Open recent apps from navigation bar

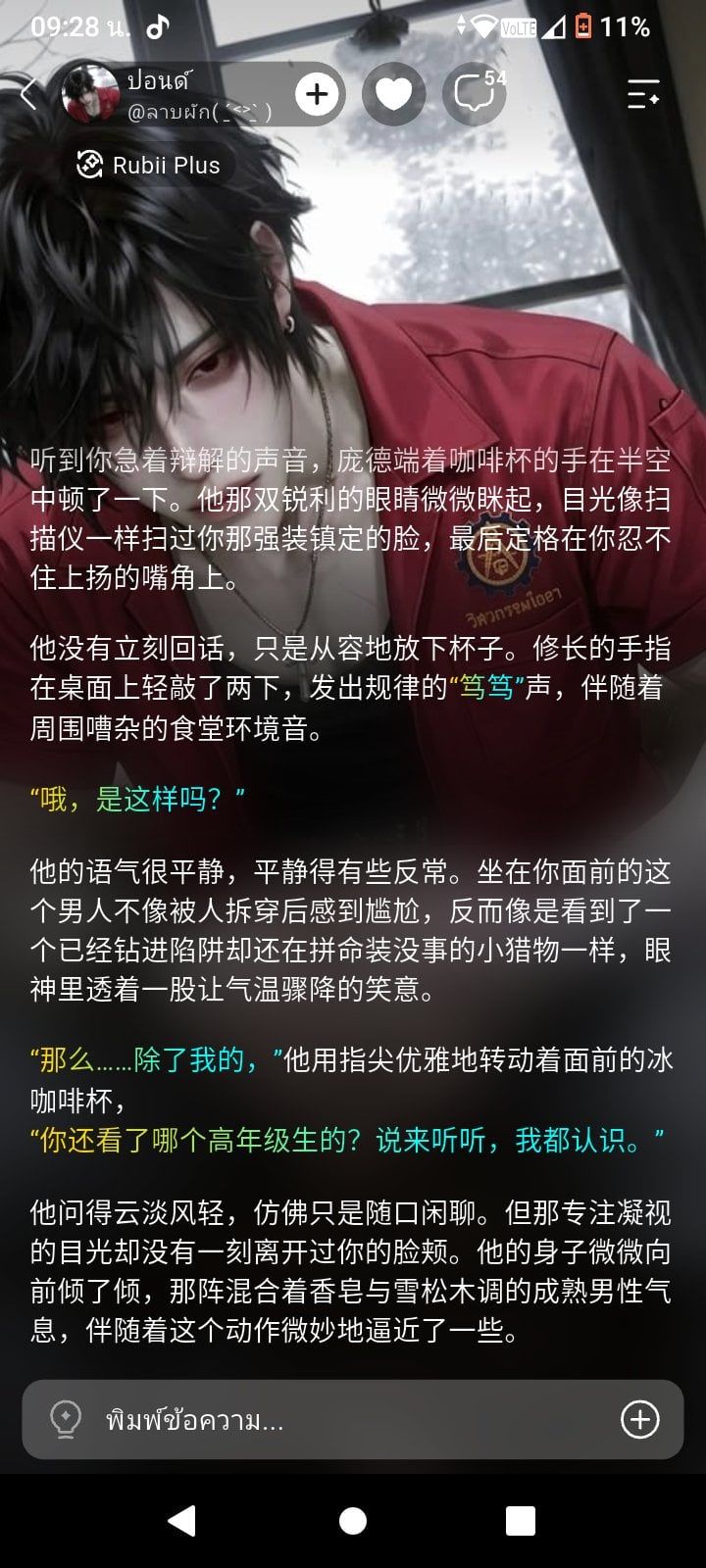[x=521, y=1520]
